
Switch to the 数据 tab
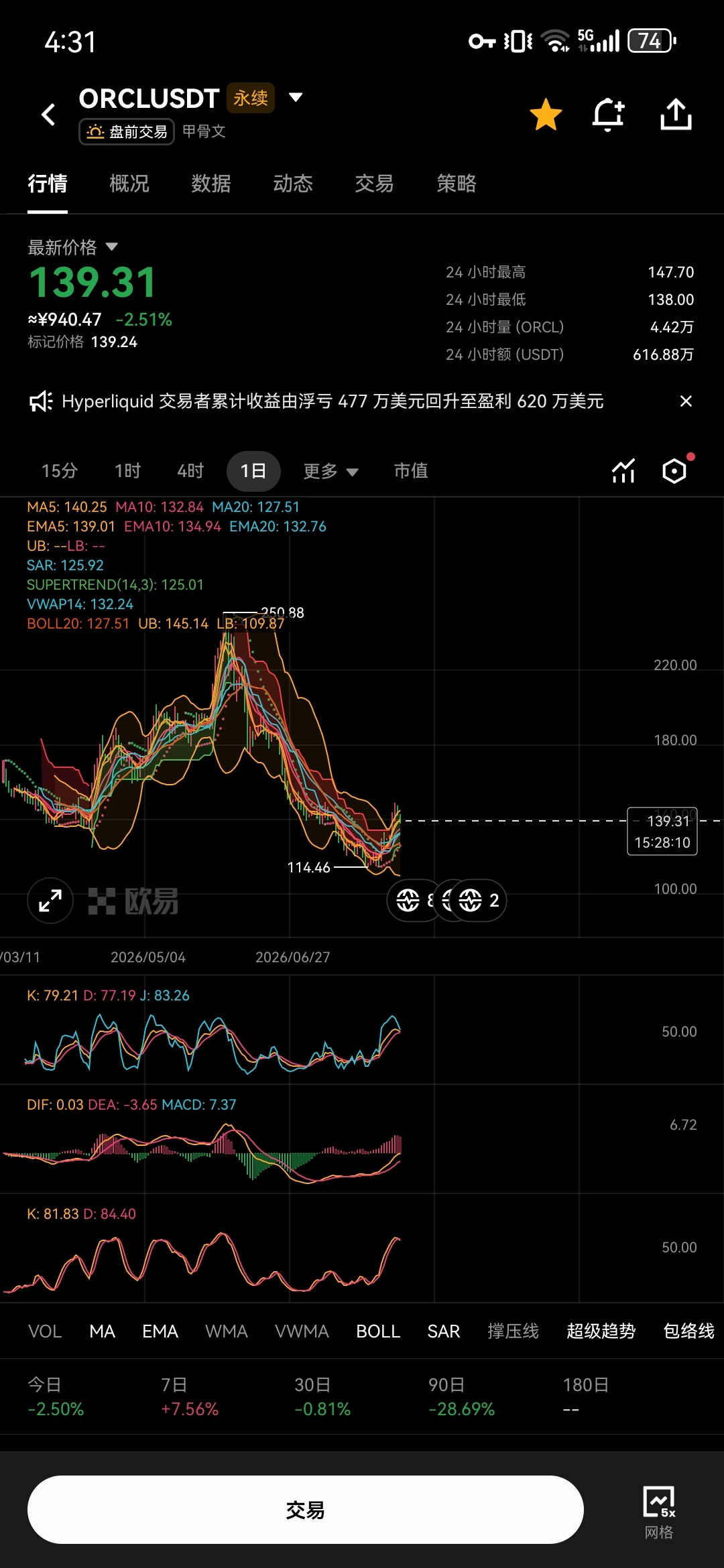click(x=211, y=183)
